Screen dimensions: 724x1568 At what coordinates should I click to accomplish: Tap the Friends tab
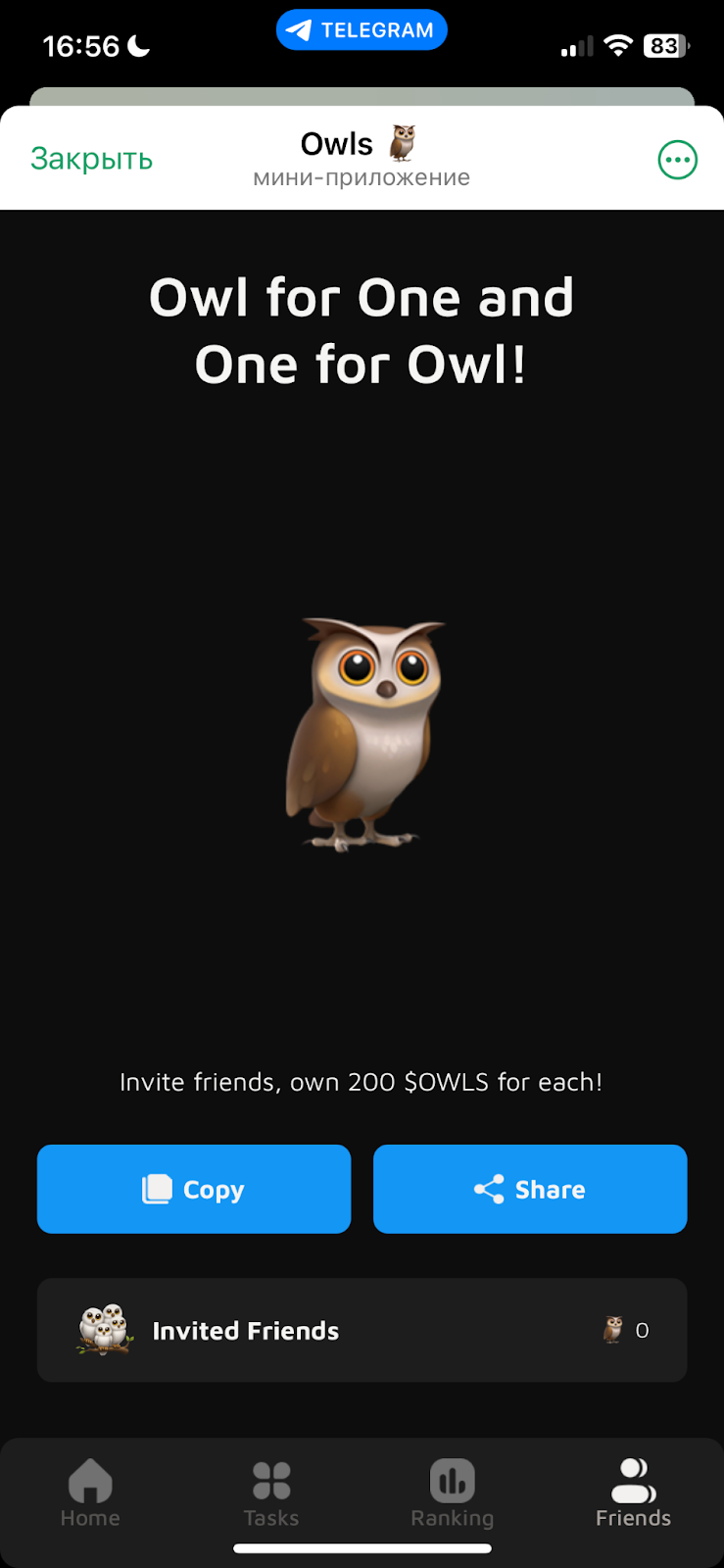tap(633, 1493)
